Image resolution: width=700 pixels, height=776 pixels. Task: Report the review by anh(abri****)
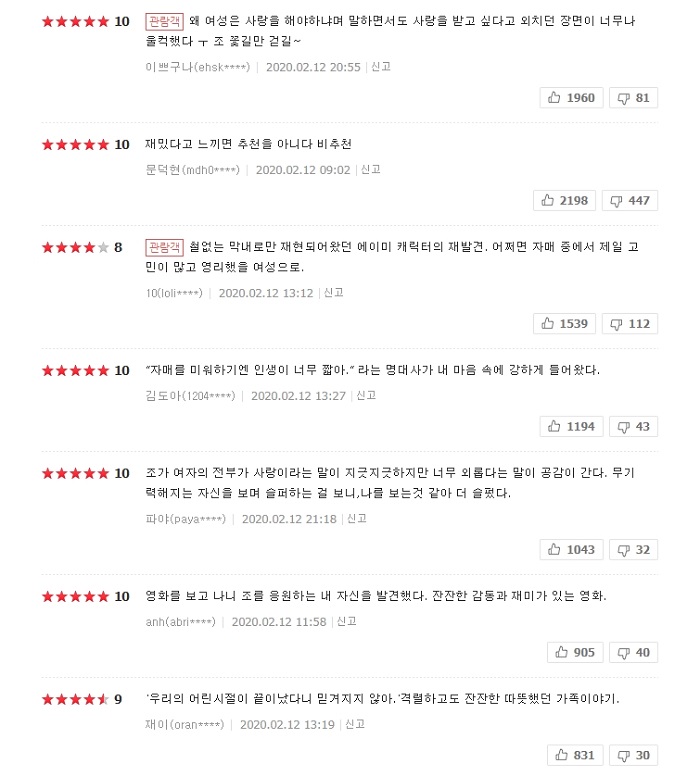[347, 621]
